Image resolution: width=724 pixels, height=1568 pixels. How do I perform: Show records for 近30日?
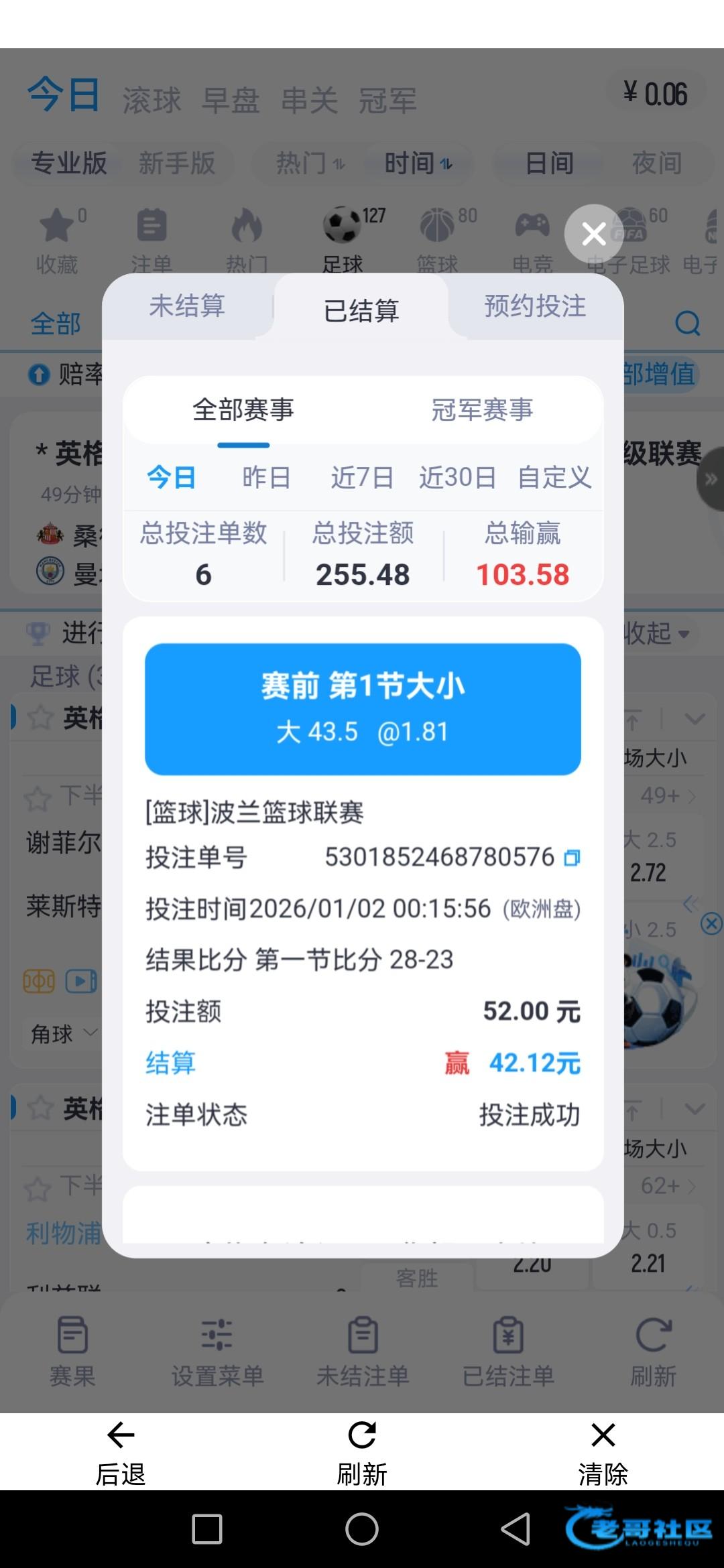pos(457,478)
